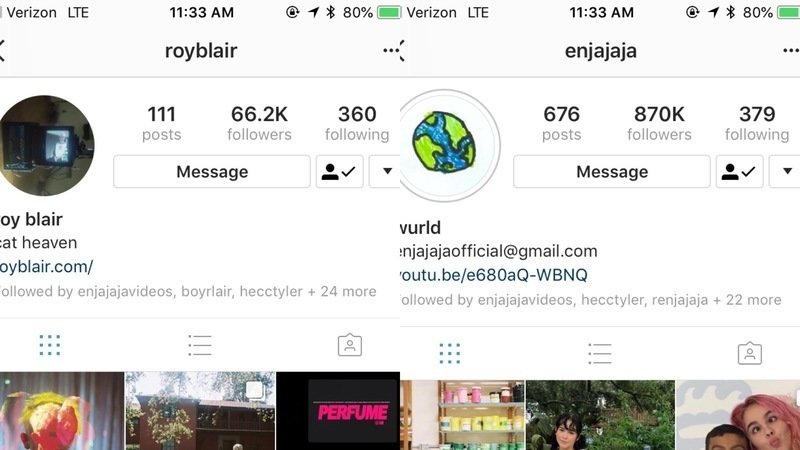Image resolution: width=800 pixels, height=450 pixels.
Task: Open overflow menu on enjajaja profile
Action: 790,50
